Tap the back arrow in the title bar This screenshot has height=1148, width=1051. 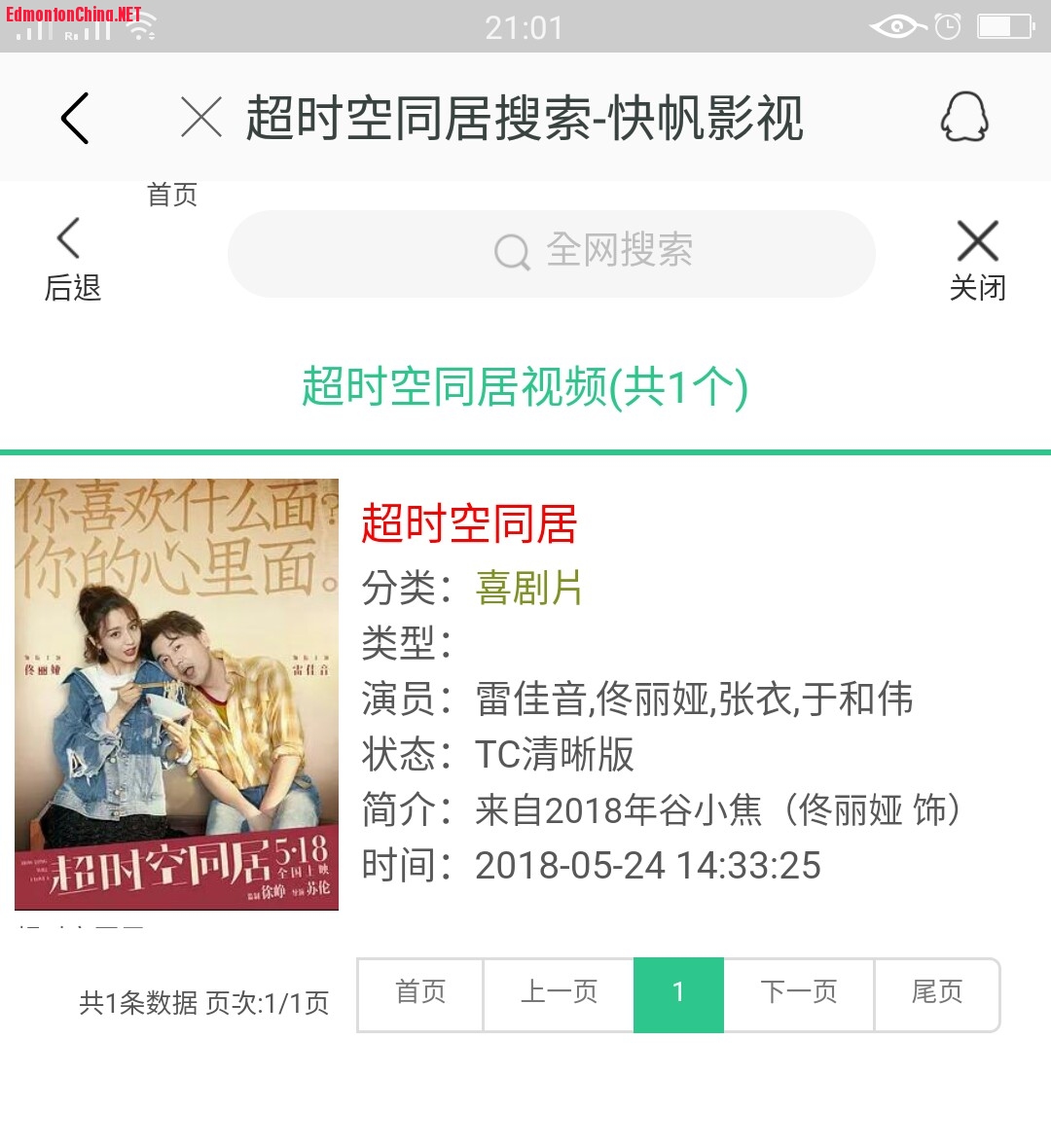click(75, 119)
